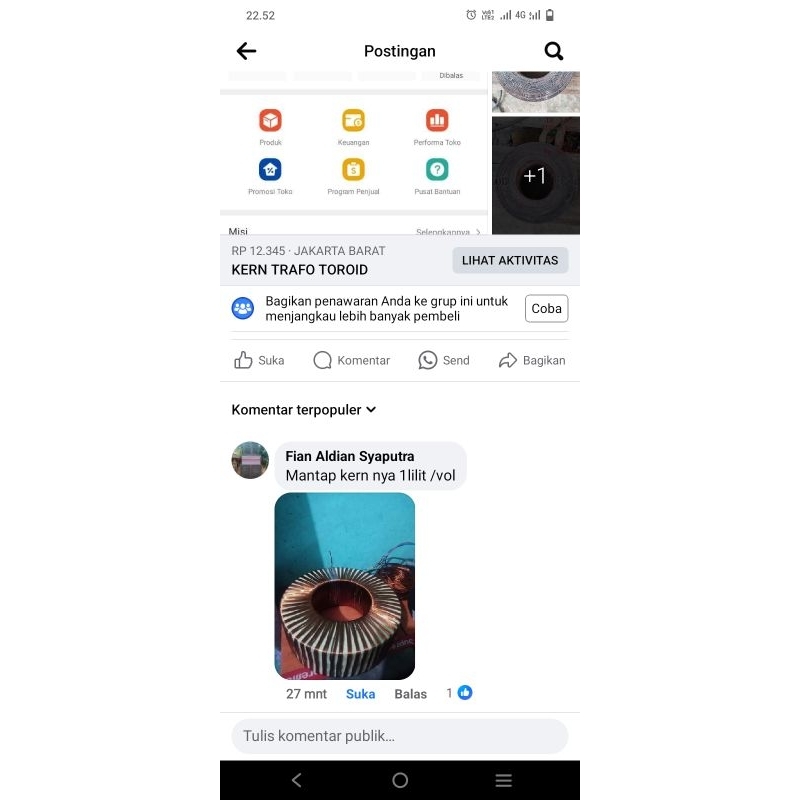Screen dimensions: 800x800
Task: Focus the Tulis komentar publik field
Action: [400, 737]
